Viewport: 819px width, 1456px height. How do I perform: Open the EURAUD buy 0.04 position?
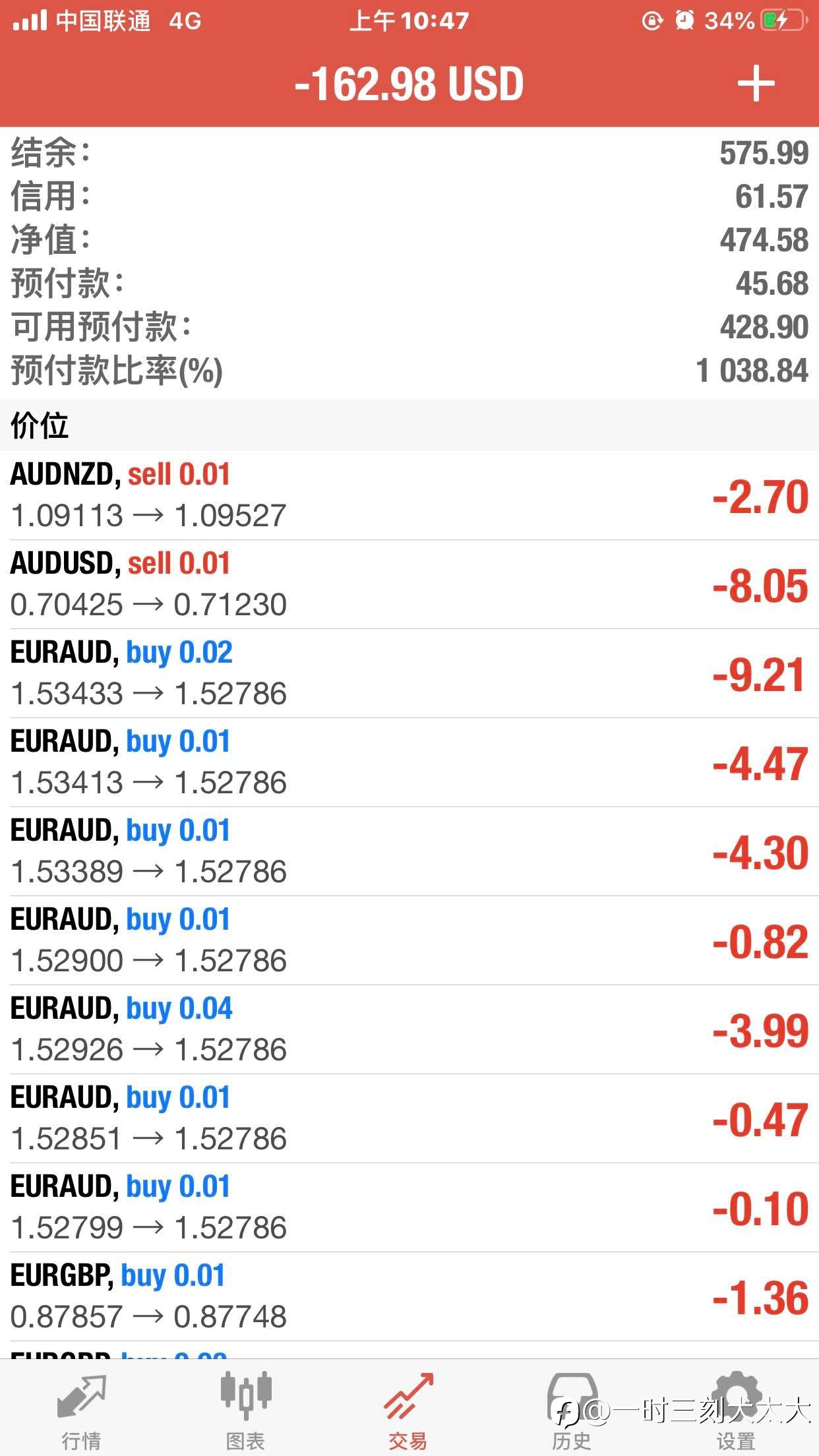point(409,1030)
